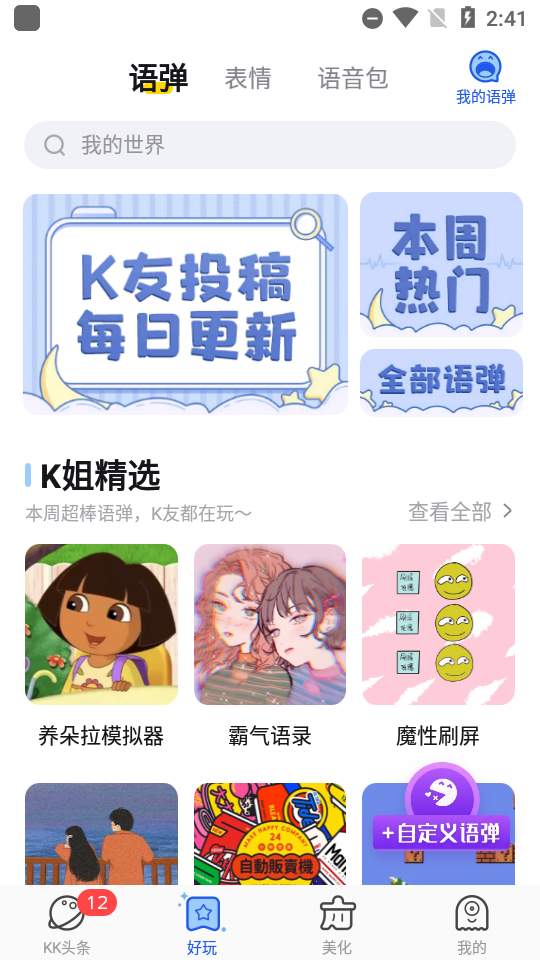Image resolution: width=540 pixels, height=960 pixels.
Task: Select the 语弹 tab
Action: [158, 78]
